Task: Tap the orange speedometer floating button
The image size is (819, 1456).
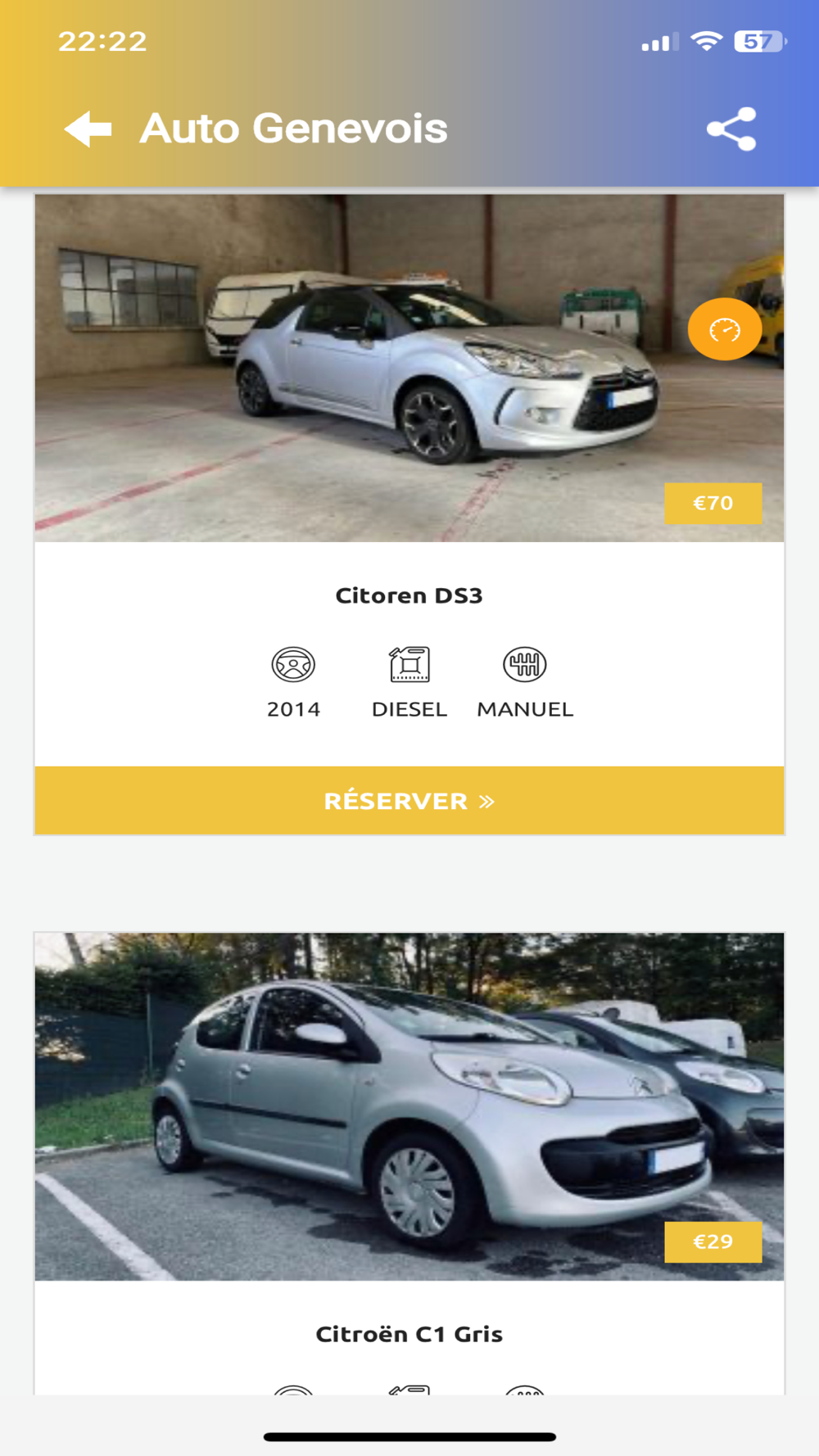Action: (x=725, y=329)
